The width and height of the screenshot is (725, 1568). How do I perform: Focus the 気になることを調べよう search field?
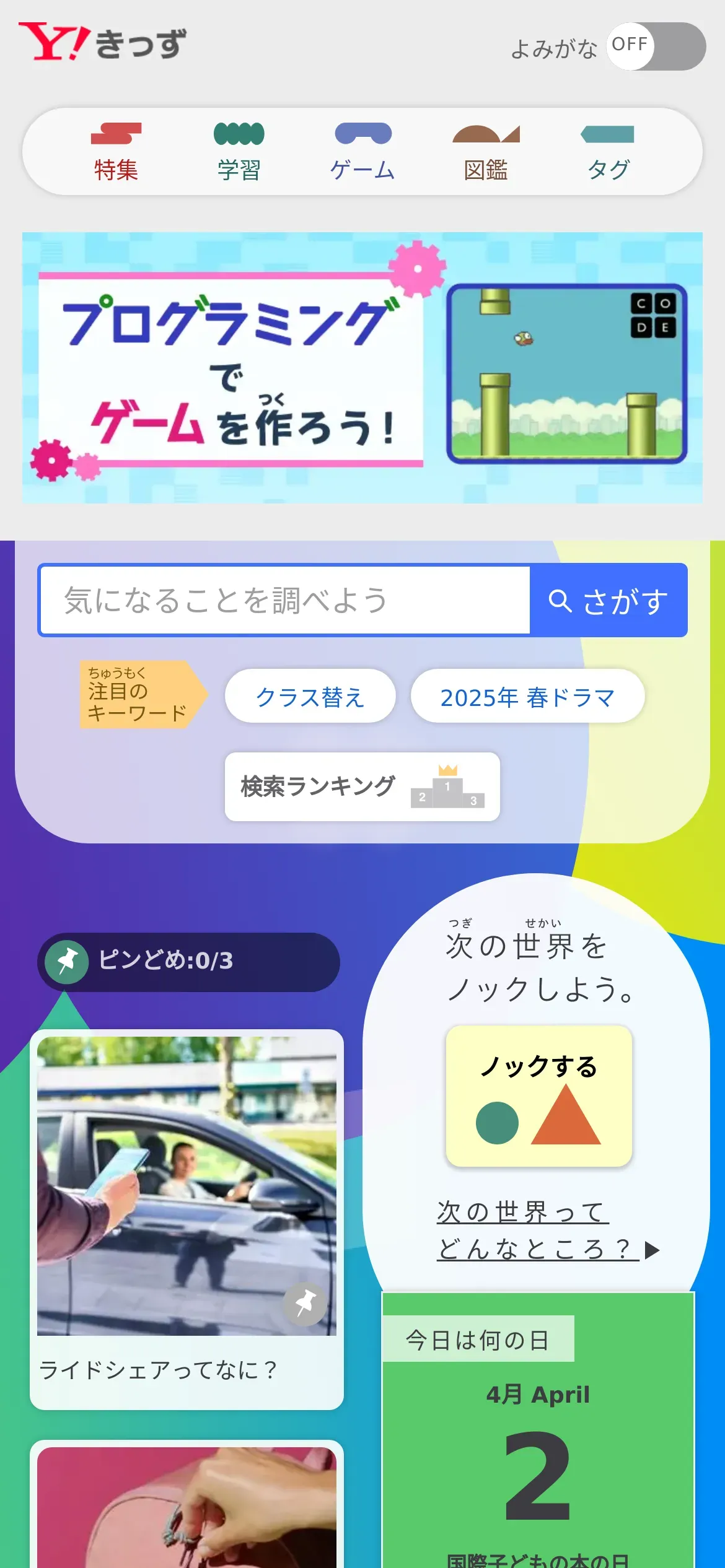pyautogui.click(x=285, y=600)
